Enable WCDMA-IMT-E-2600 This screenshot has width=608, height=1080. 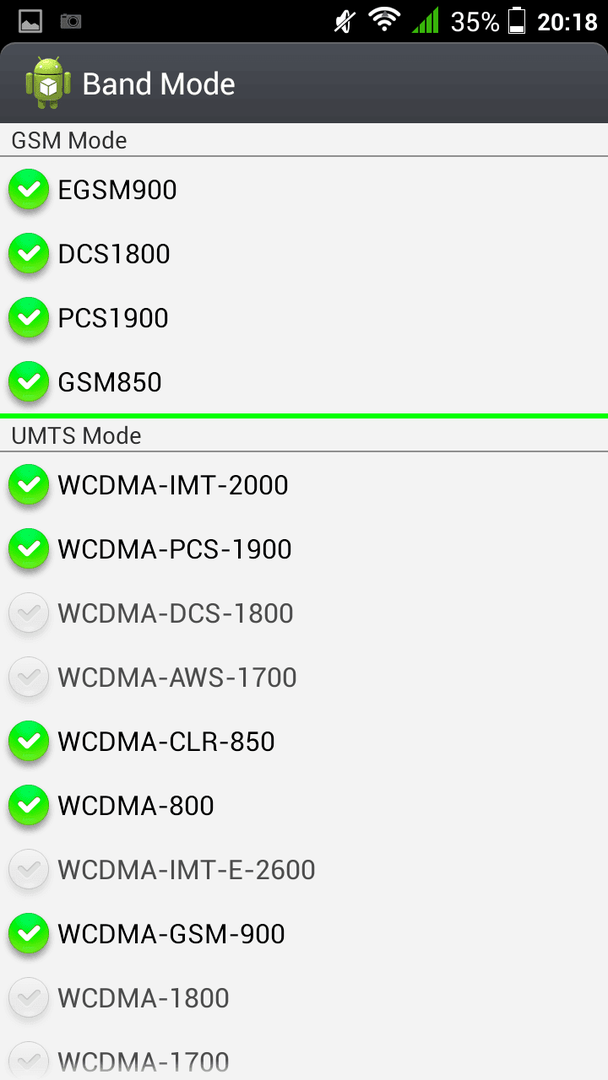(x=29, y=869)
